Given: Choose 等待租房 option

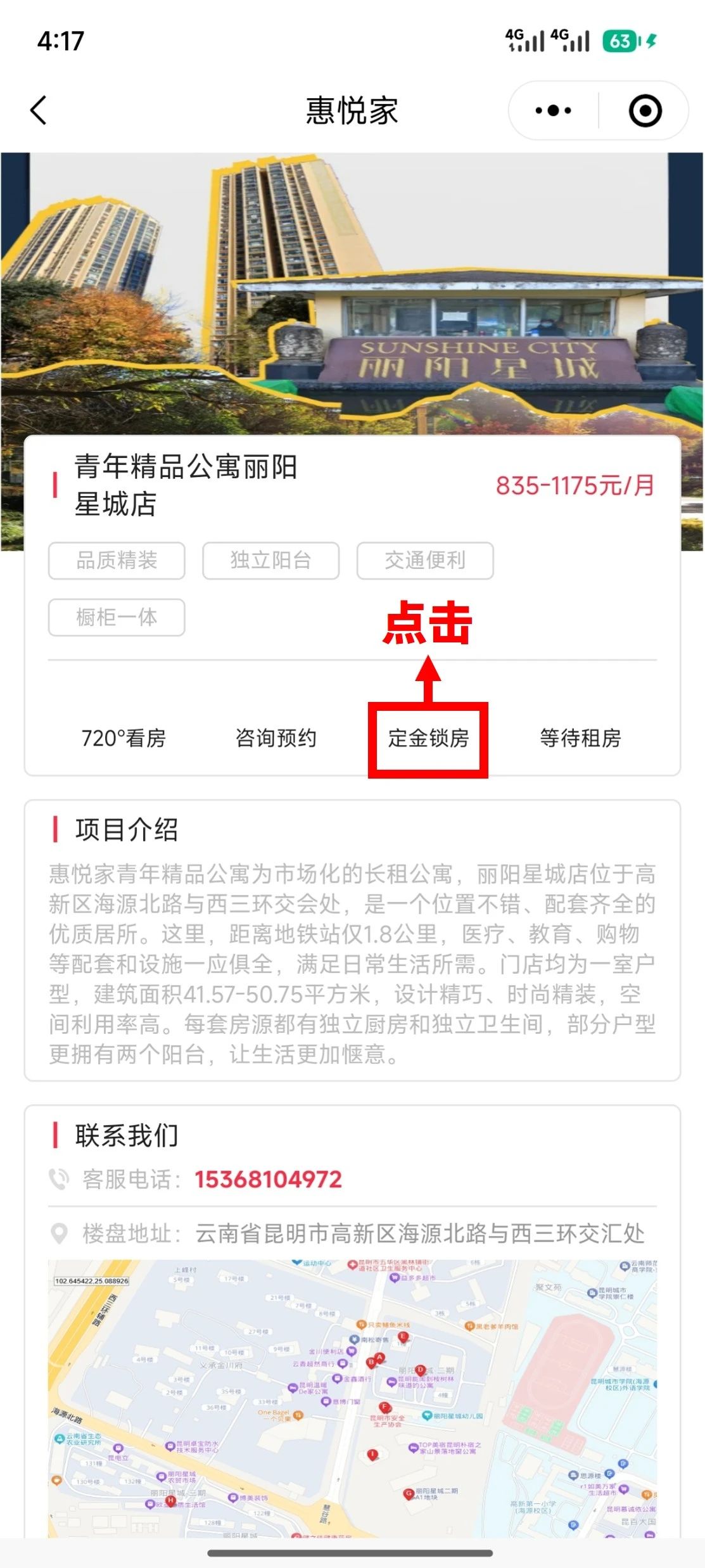Looking at the screenshot, I should 580,738.
